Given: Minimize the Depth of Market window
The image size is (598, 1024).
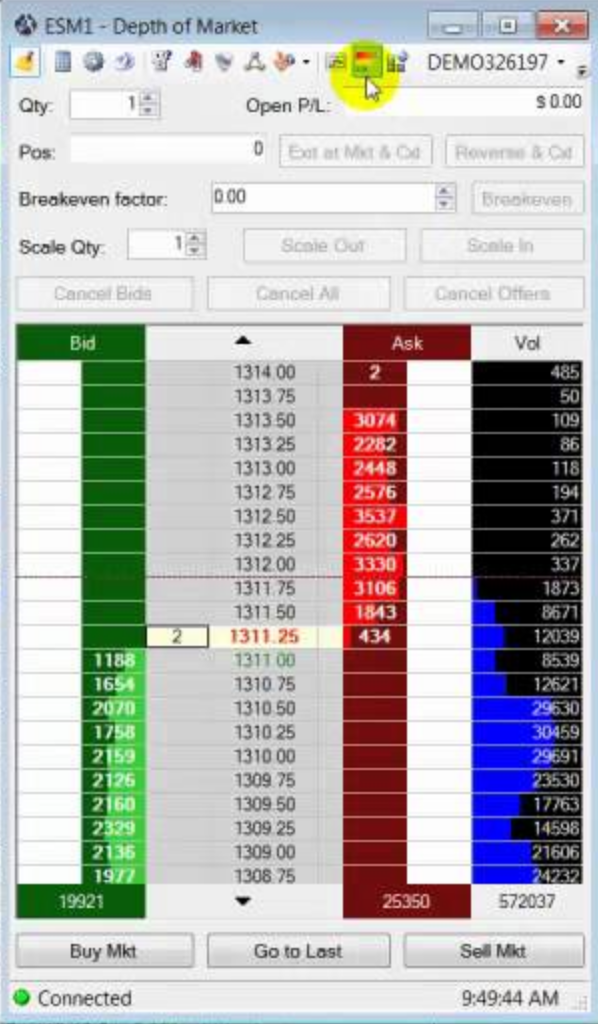Looking at the screenshot, I should coord(453,26).
